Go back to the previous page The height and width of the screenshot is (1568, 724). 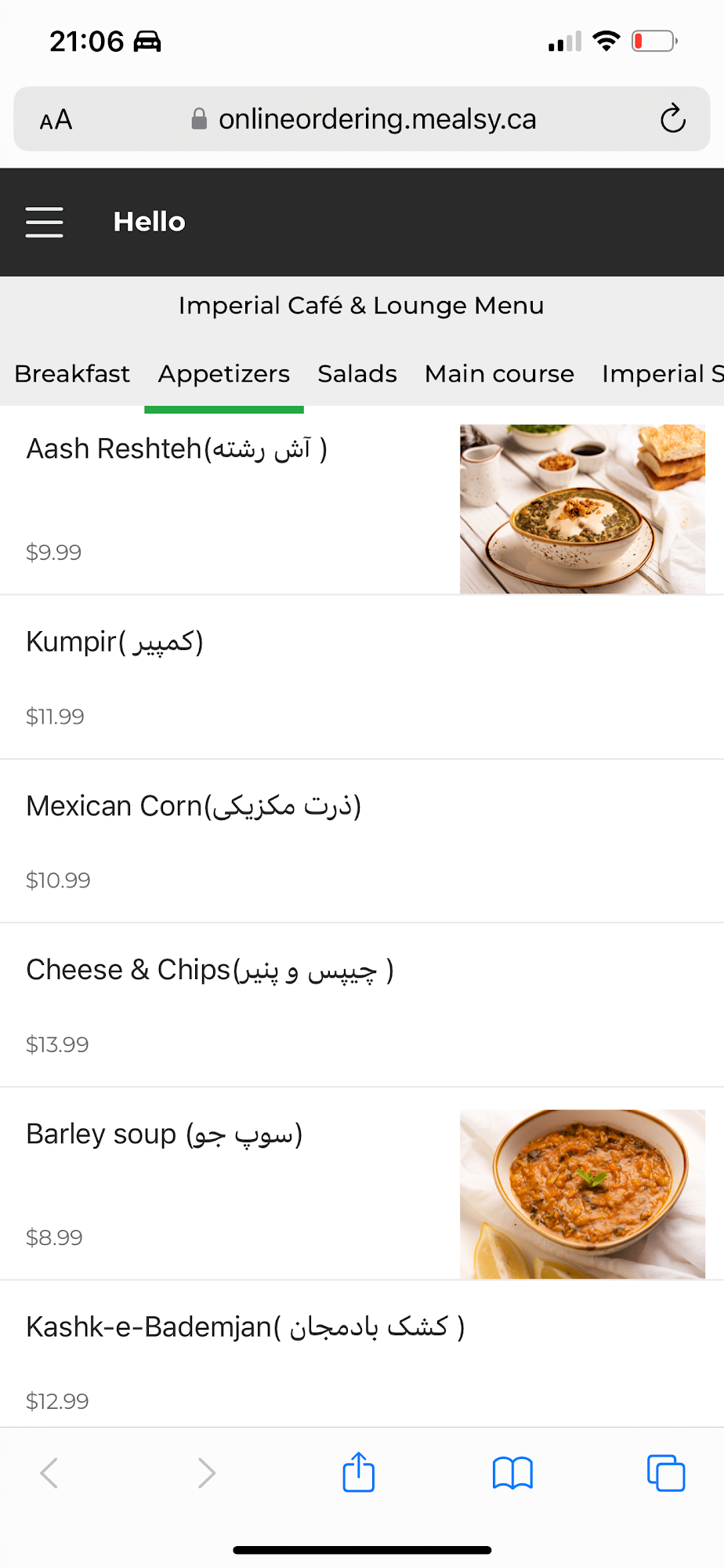[49, 1472]
